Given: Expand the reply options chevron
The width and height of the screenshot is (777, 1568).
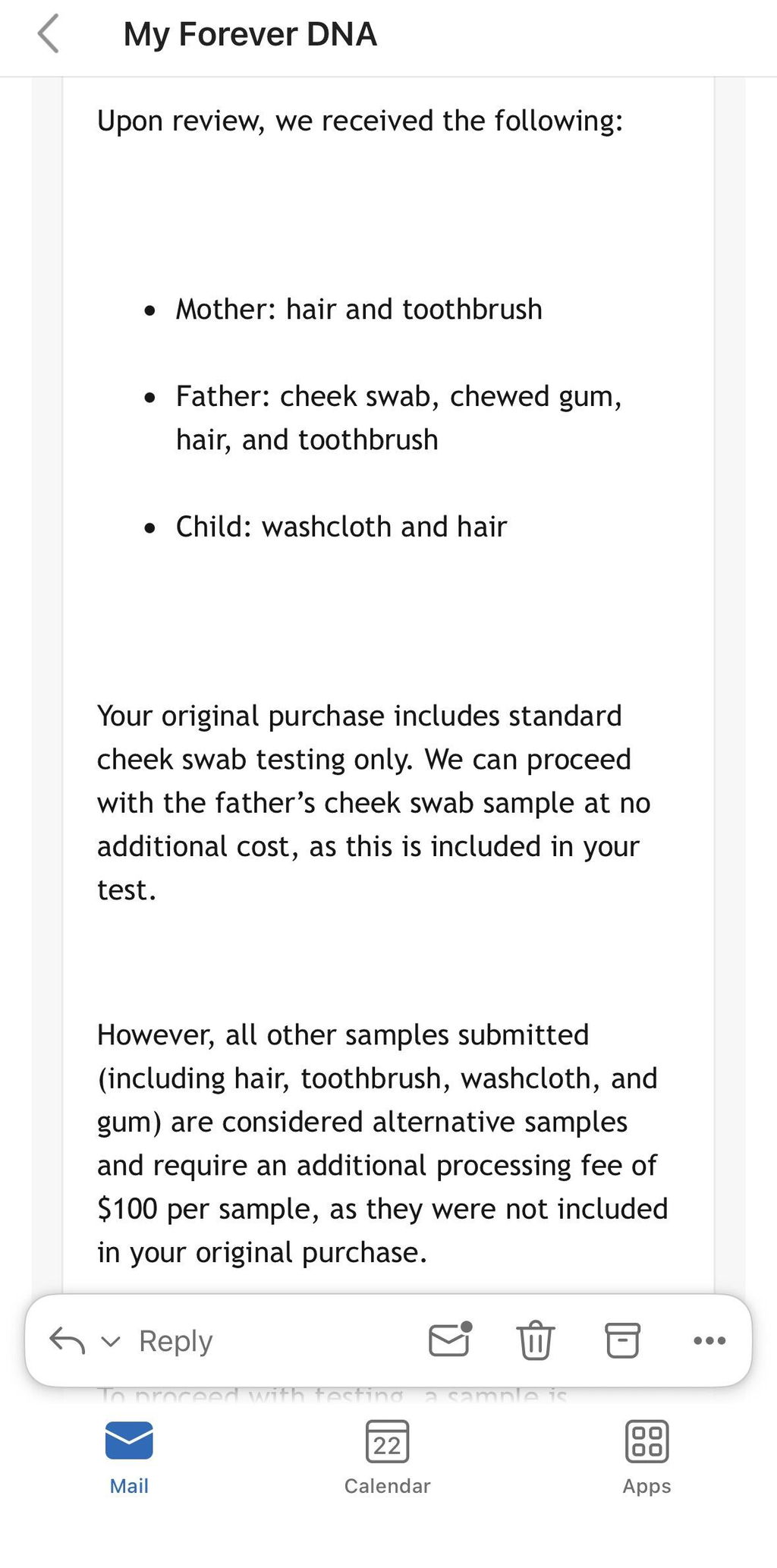Looking at the screenshot, I should 111,1342.
